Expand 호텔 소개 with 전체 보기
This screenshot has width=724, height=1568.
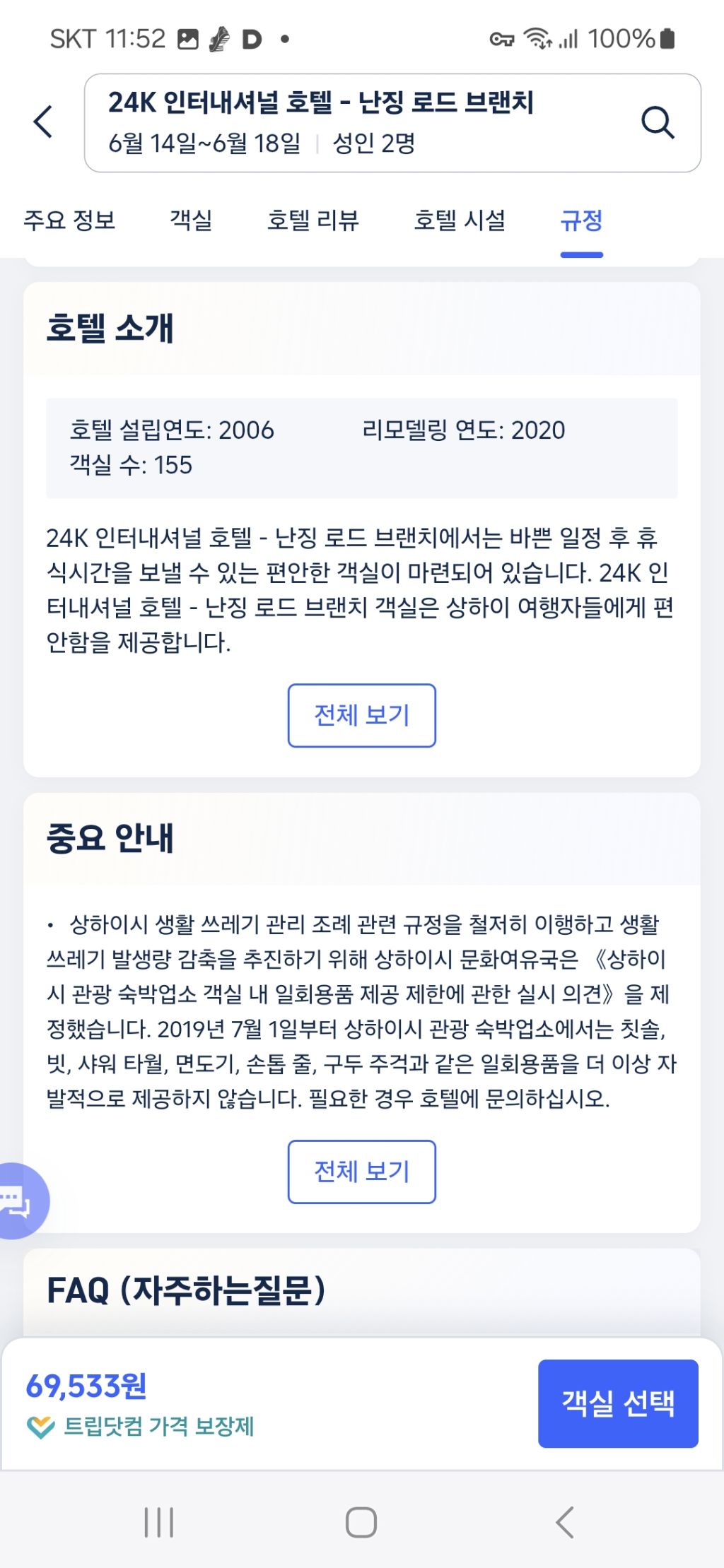coord(361,715)
